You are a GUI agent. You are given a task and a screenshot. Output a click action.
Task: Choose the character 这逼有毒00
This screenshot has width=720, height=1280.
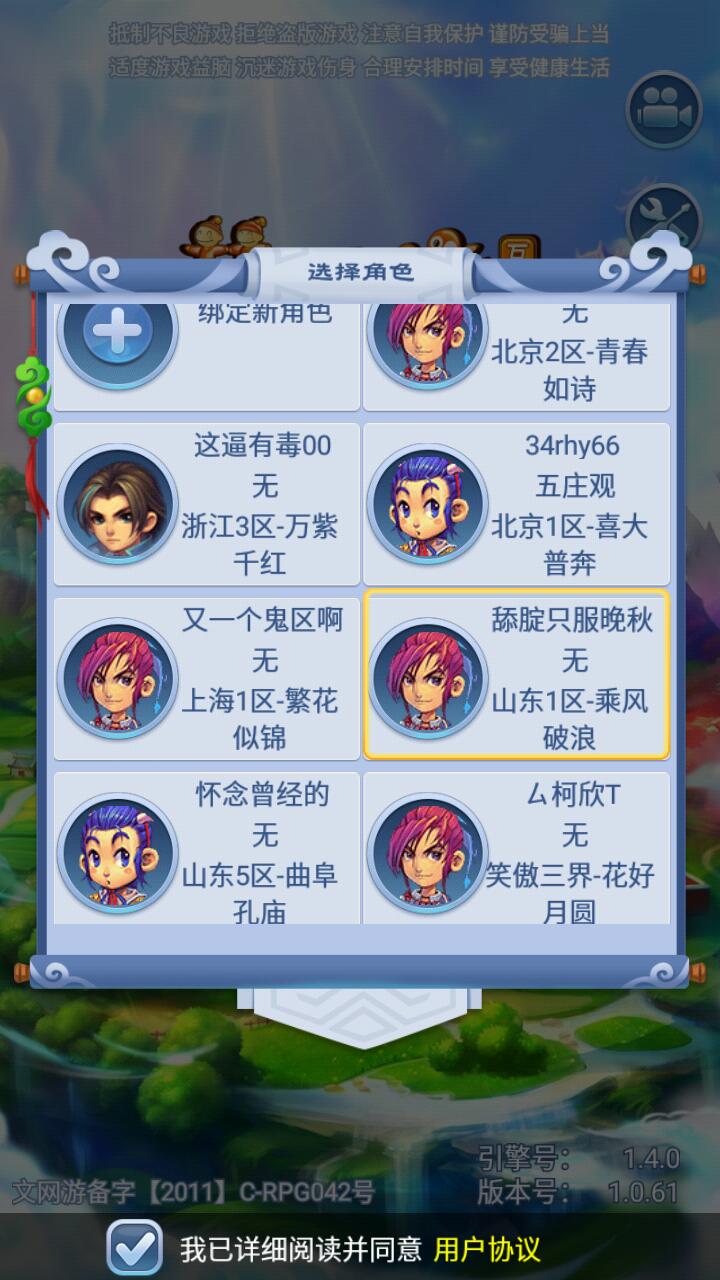(x=206, y=504)
